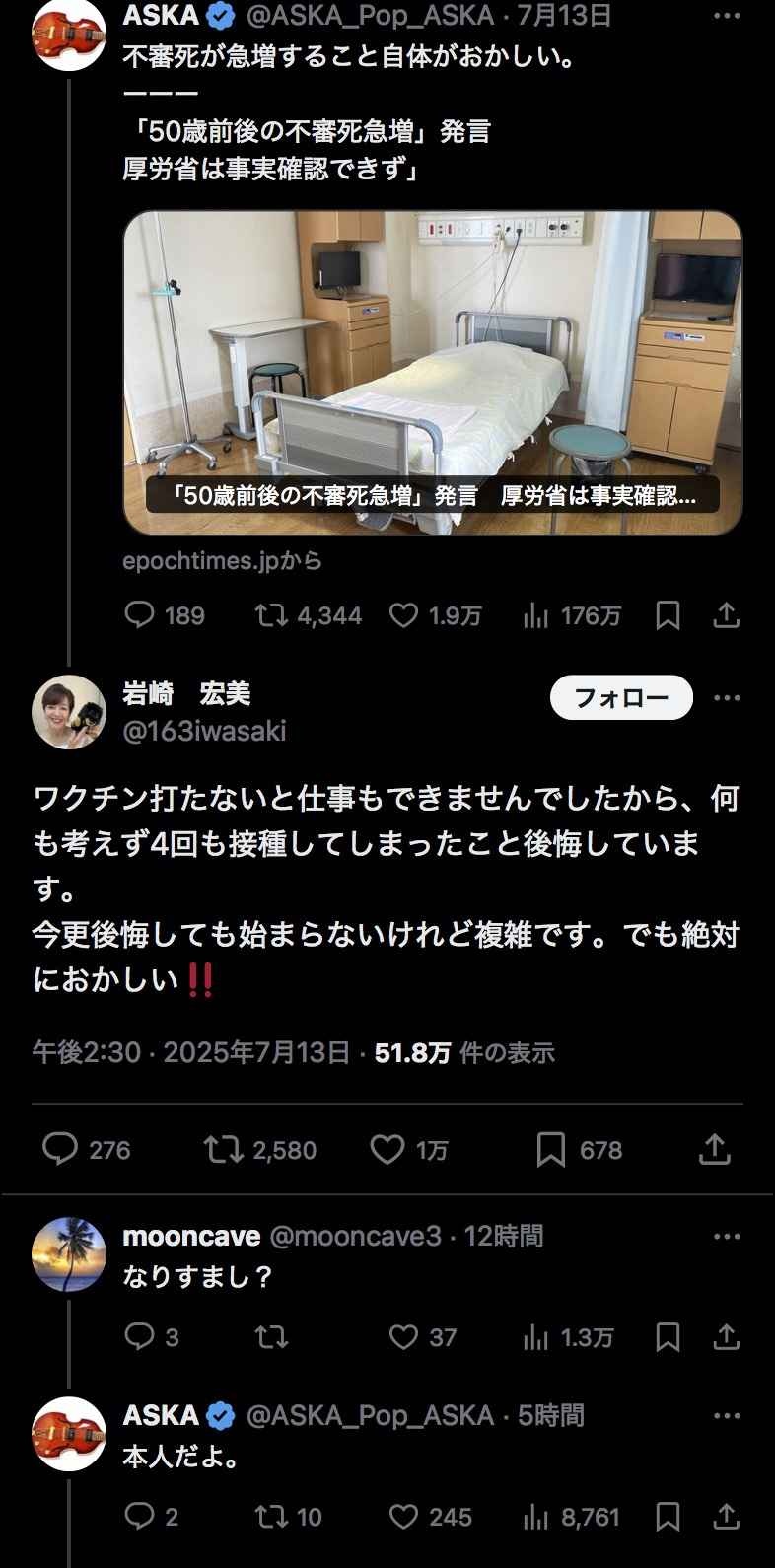Open overflow menu on 岩崎宏美's post

coord(727,698)
